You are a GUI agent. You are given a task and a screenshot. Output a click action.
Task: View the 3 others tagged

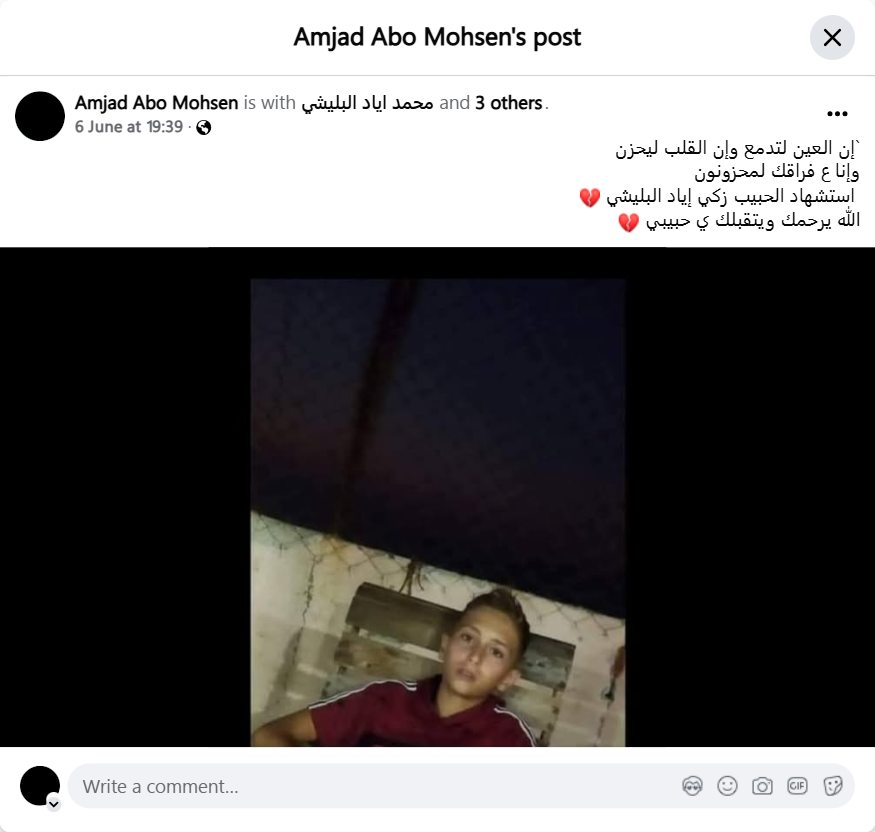[509, 103]
